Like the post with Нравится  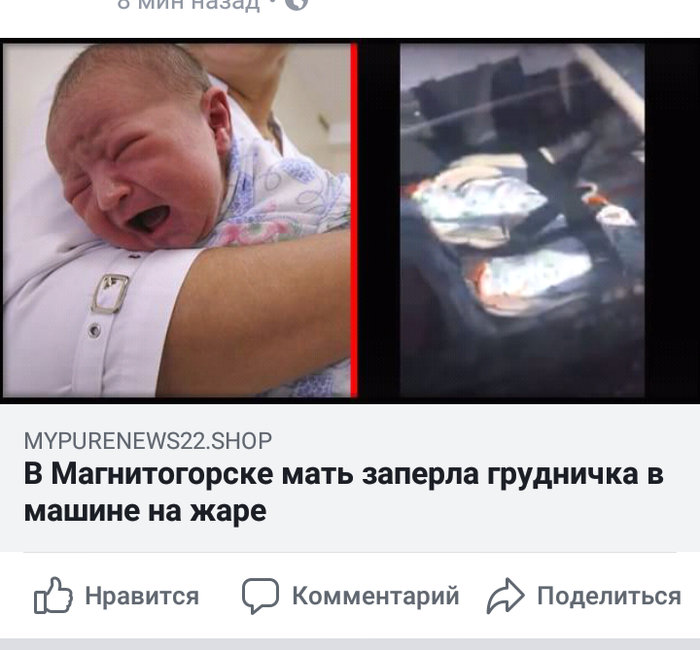117,597
